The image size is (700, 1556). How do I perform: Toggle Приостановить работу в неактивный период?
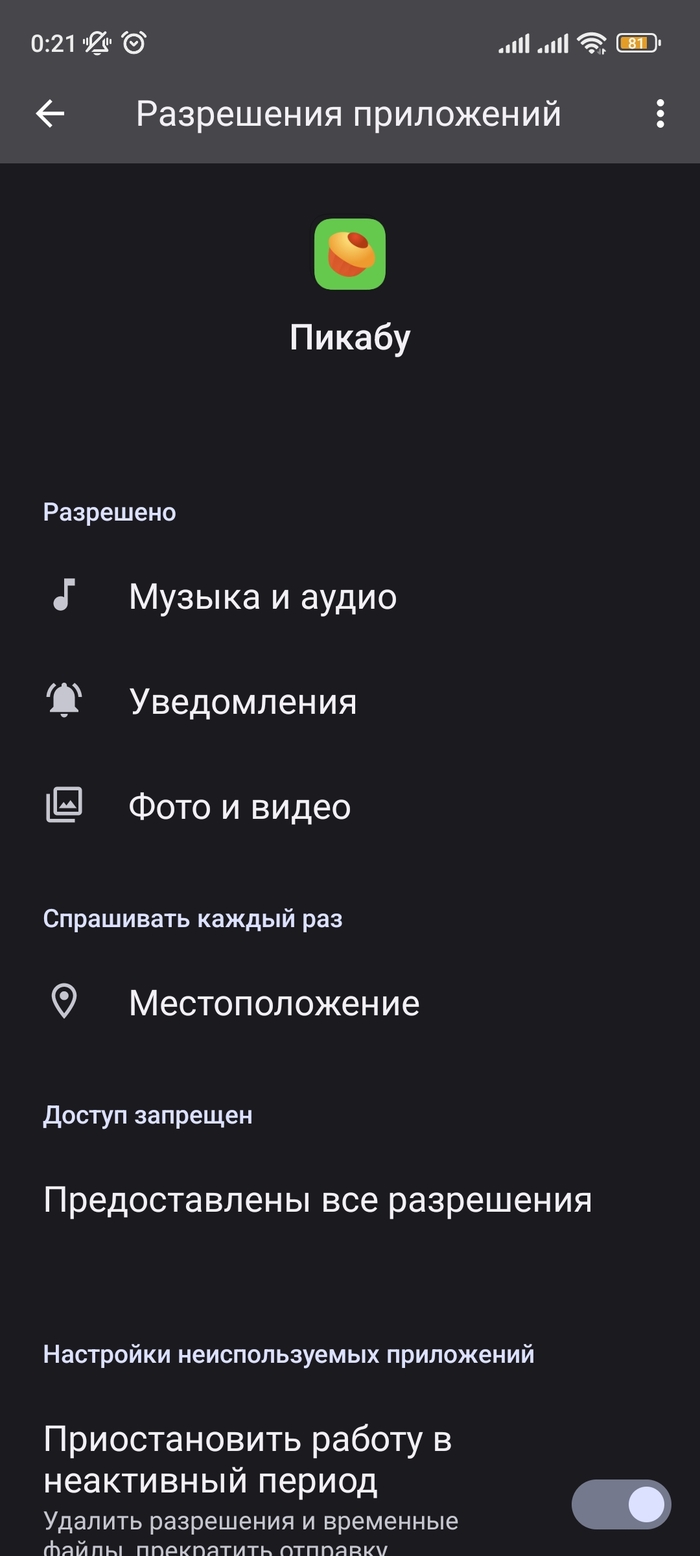(x=621, y=1504)
